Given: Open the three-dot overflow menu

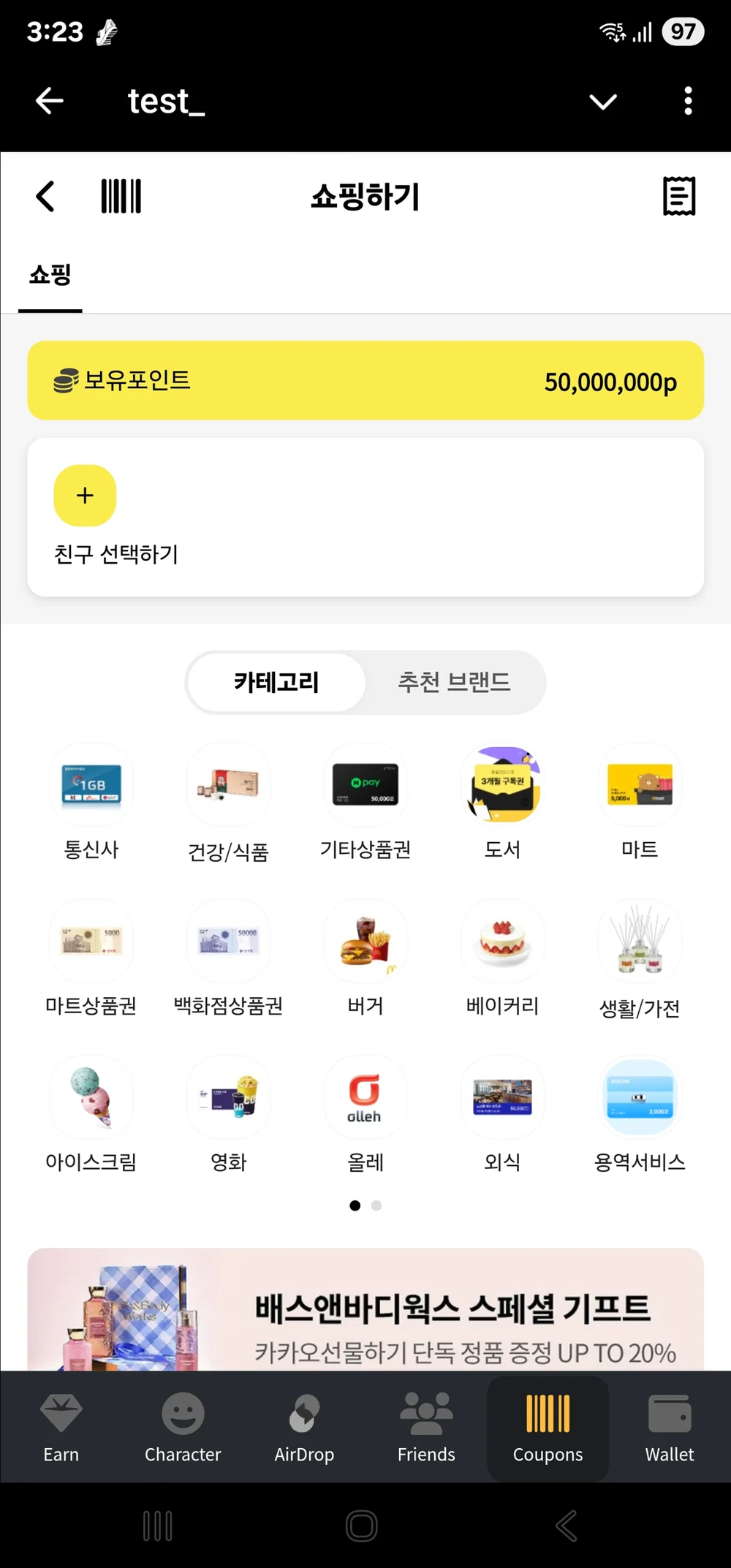Looking at the screenshot, I should (686, 101).
